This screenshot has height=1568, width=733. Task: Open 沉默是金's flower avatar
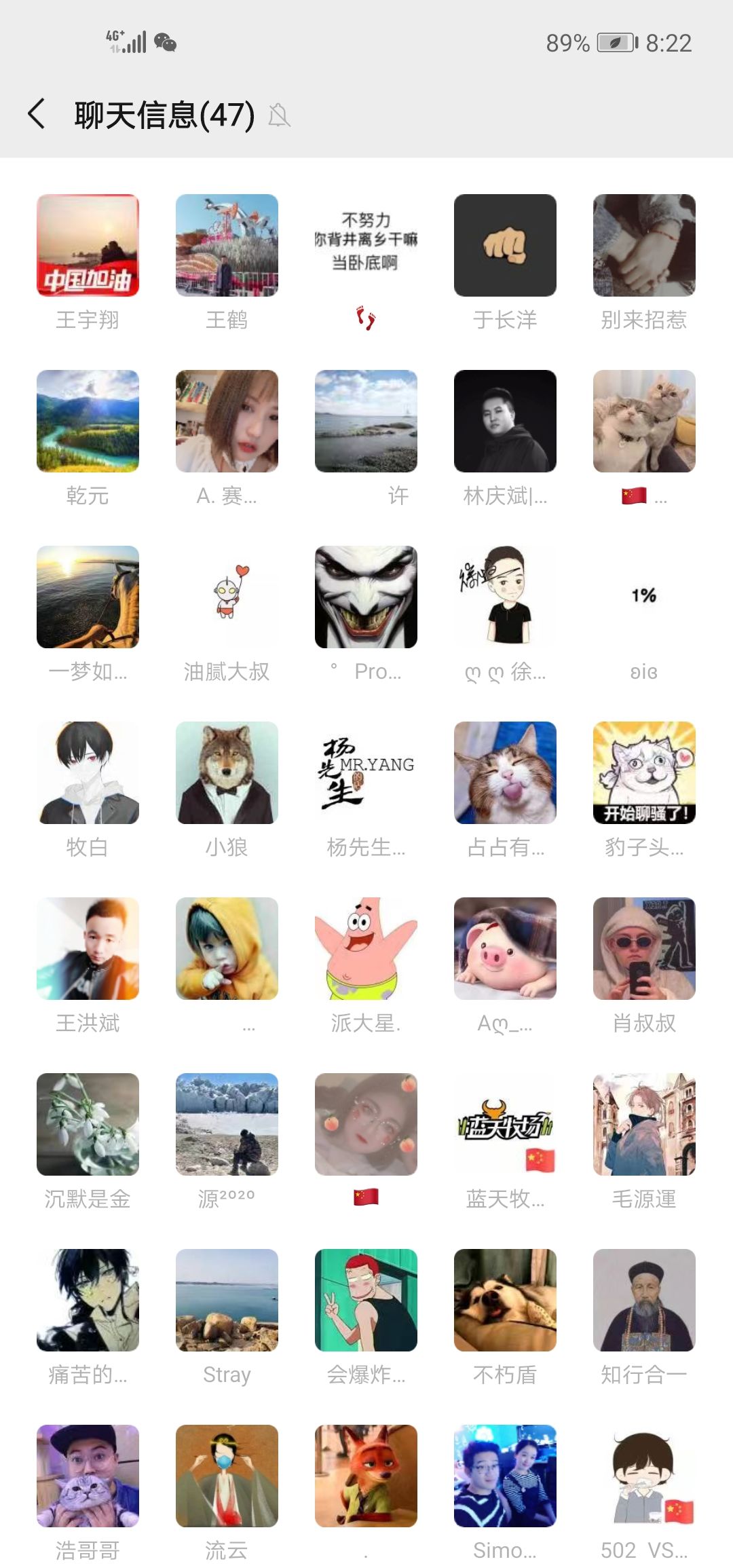[88, 1123]
